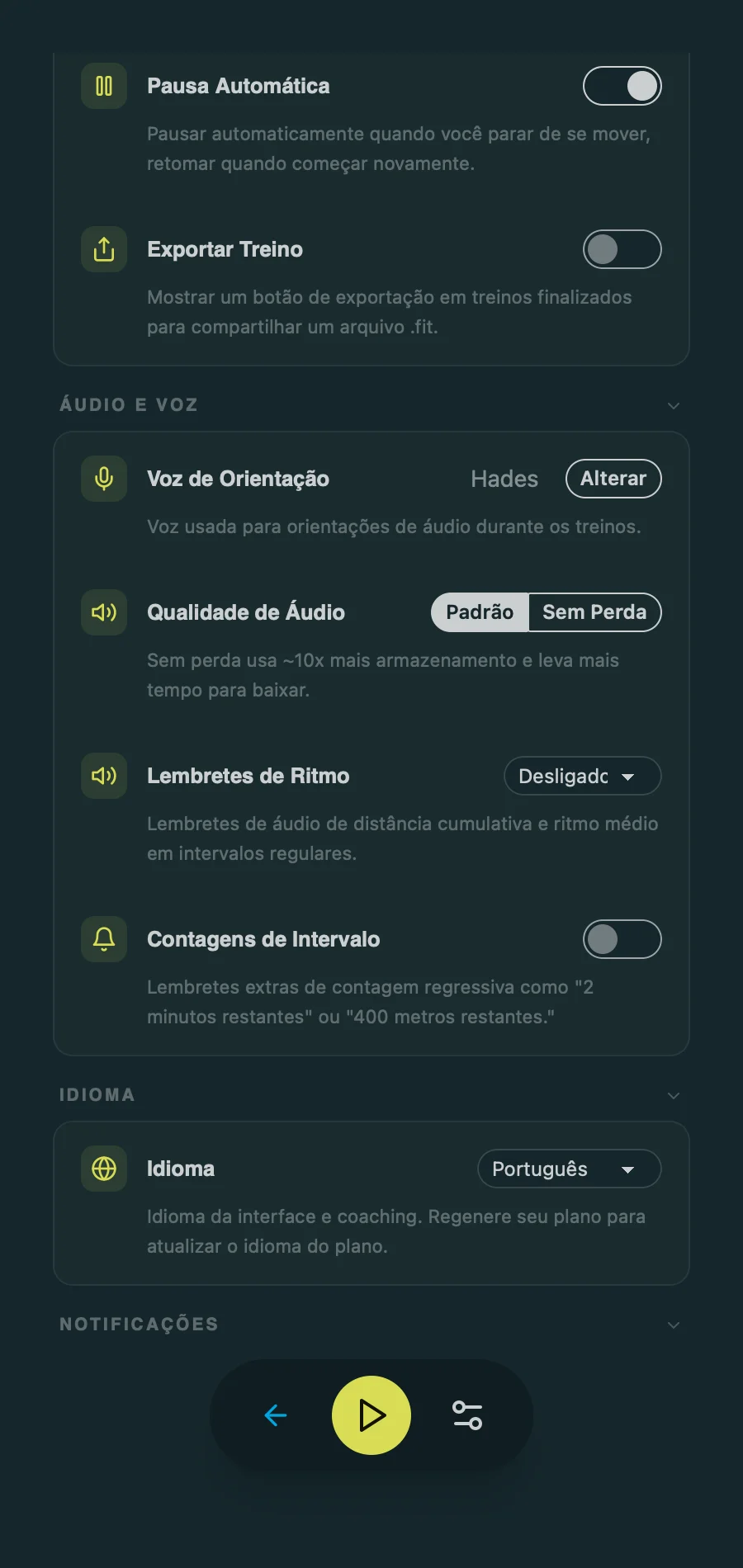
Task: Click the globe icon beside Idioma
Action: point(103,1169)
